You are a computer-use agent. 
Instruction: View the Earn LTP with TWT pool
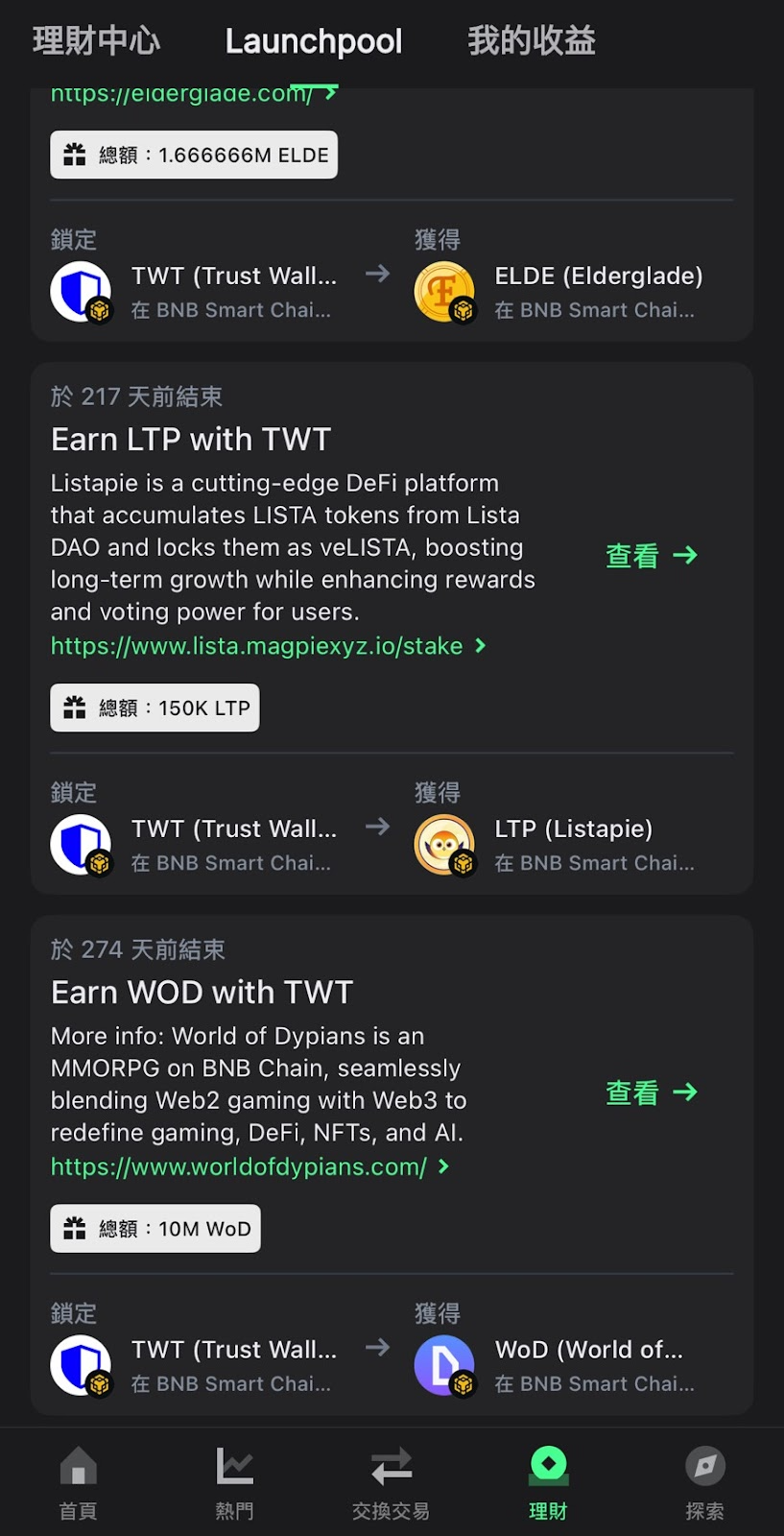tap(651, 555)
